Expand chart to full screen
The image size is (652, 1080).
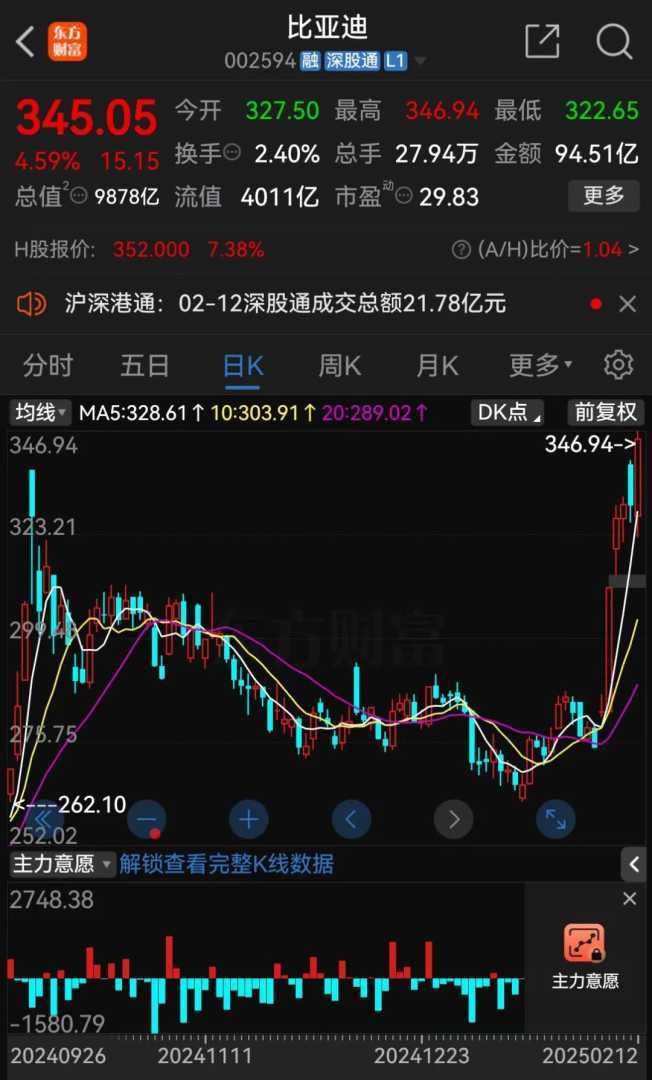point(555,820)
